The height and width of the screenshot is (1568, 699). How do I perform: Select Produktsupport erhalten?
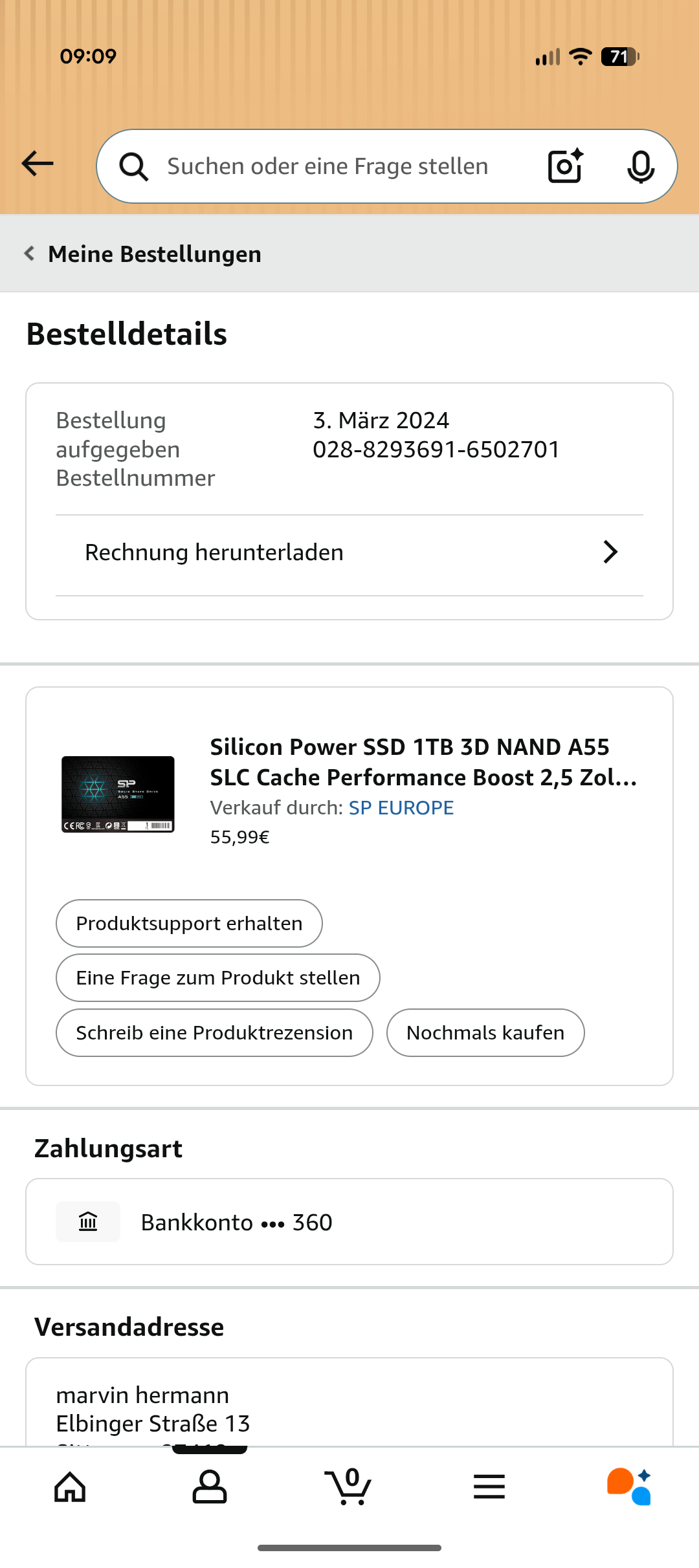click(x=189, y=924)
